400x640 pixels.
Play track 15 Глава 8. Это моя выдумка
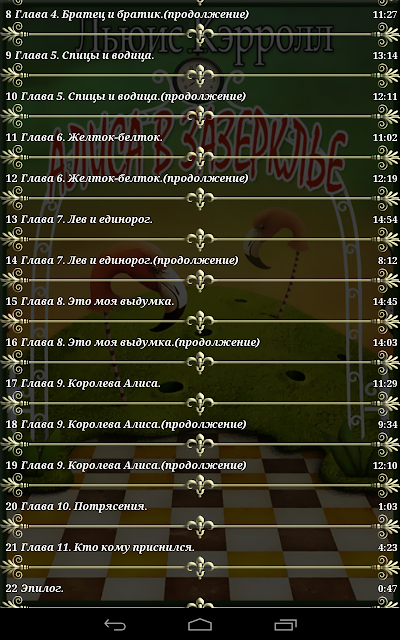pos(200,301)
